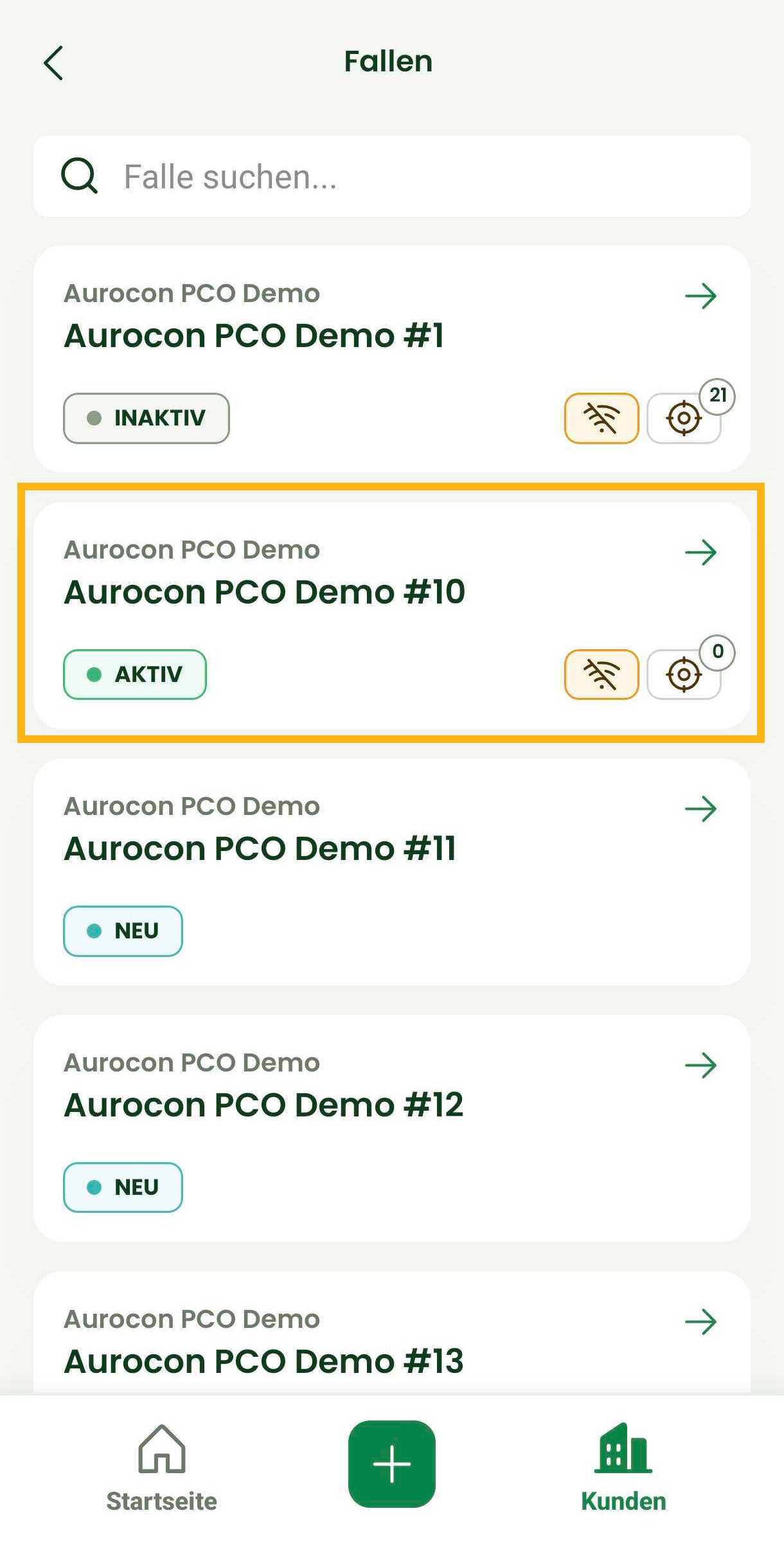Open the Aurocon PCO Demo #11 trap card
784x1567 pixels.
point(321,847)
